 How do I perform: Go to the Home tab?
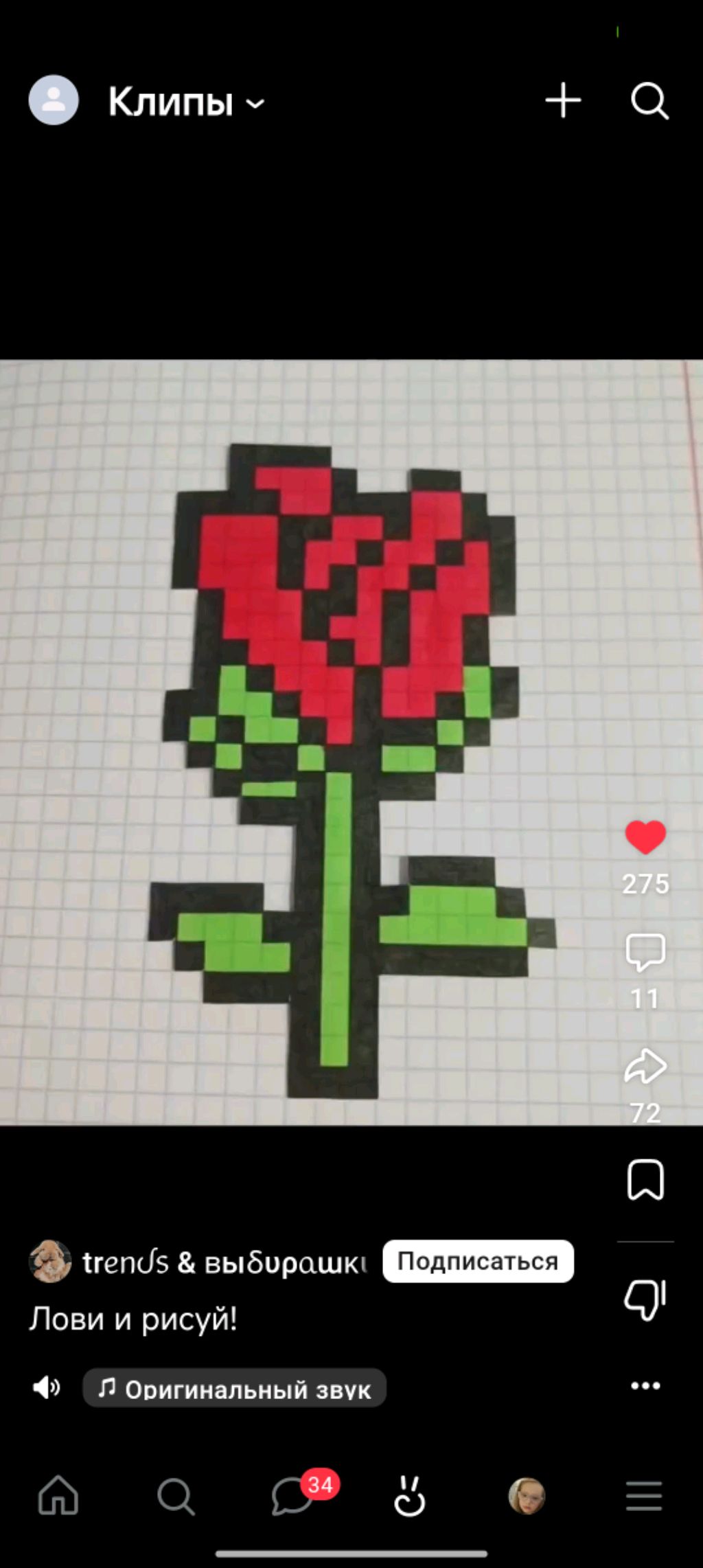pos(58,1495)
